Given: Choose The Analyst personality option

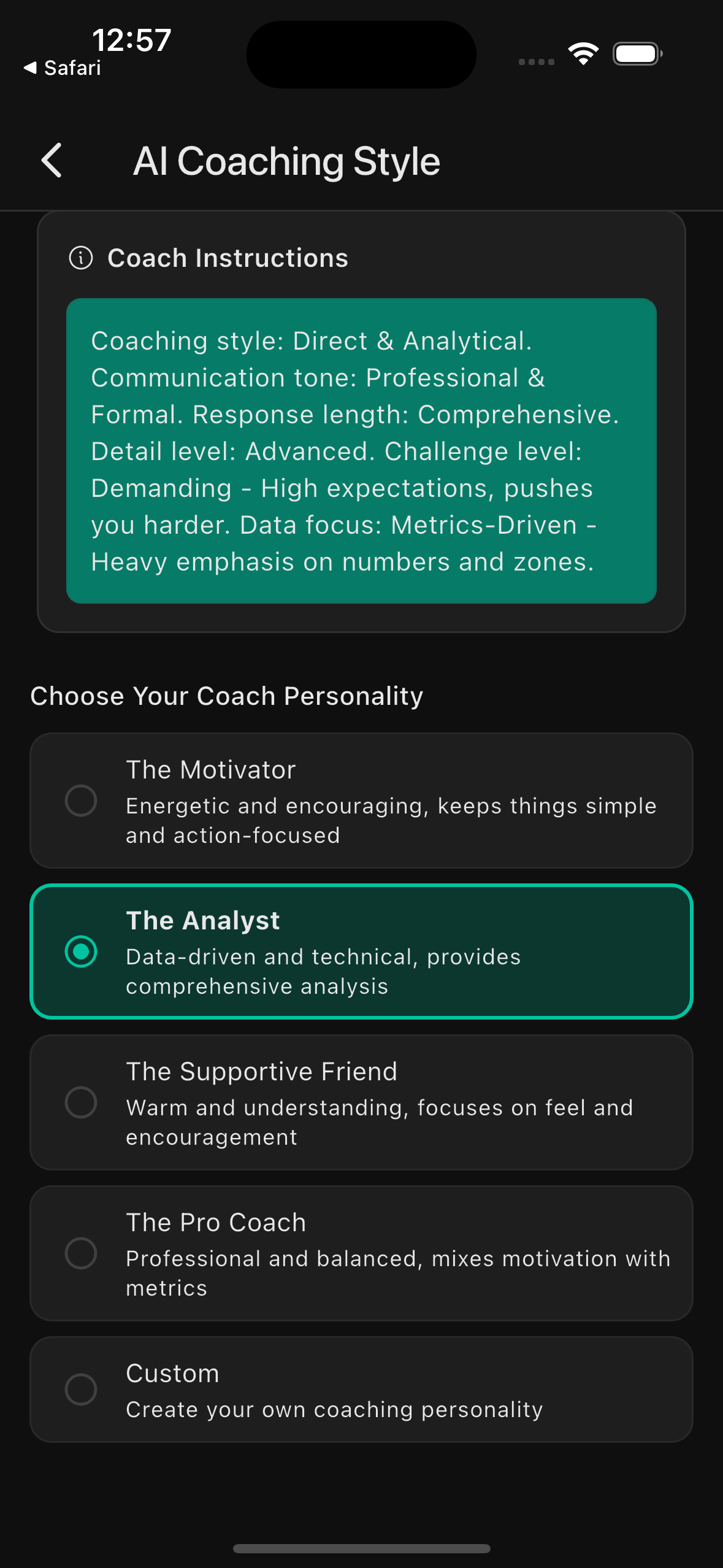Looking at the screenshot, I should 361,951.
